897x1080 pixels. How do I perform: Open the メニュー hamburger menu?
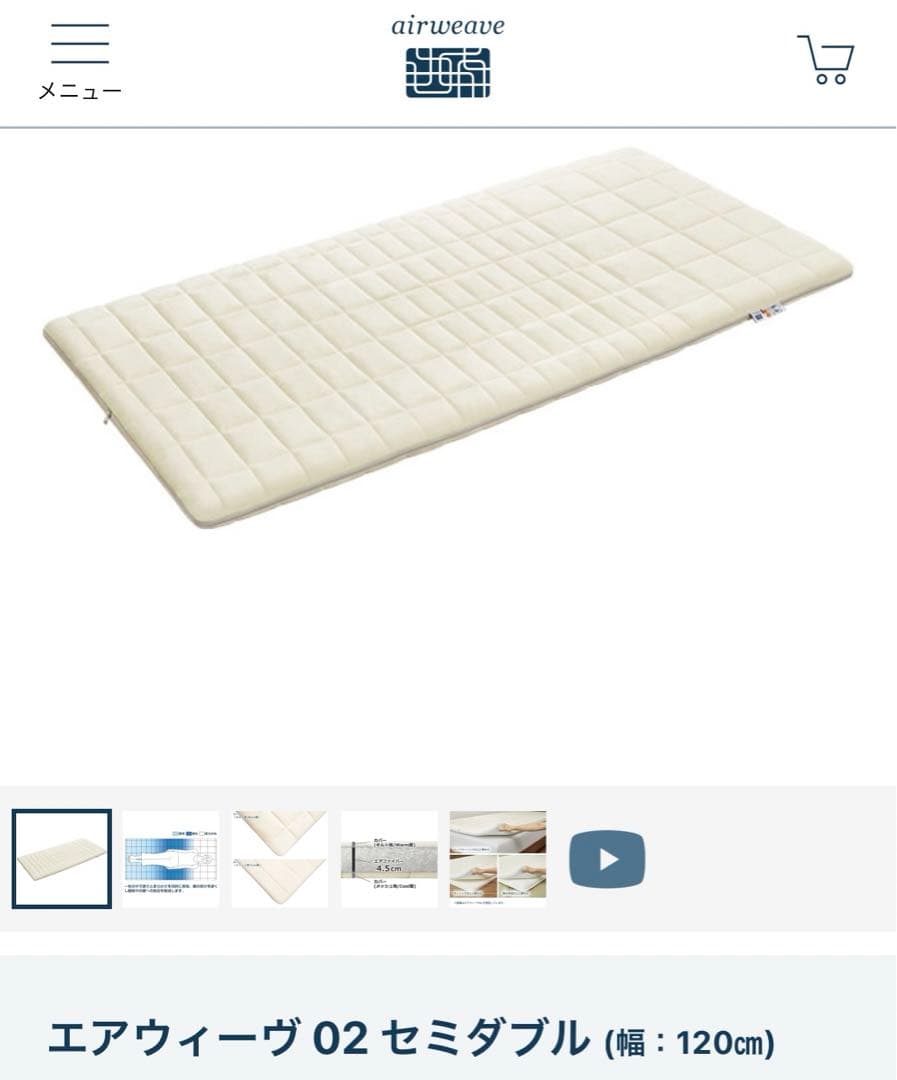[x=80, y=62]
